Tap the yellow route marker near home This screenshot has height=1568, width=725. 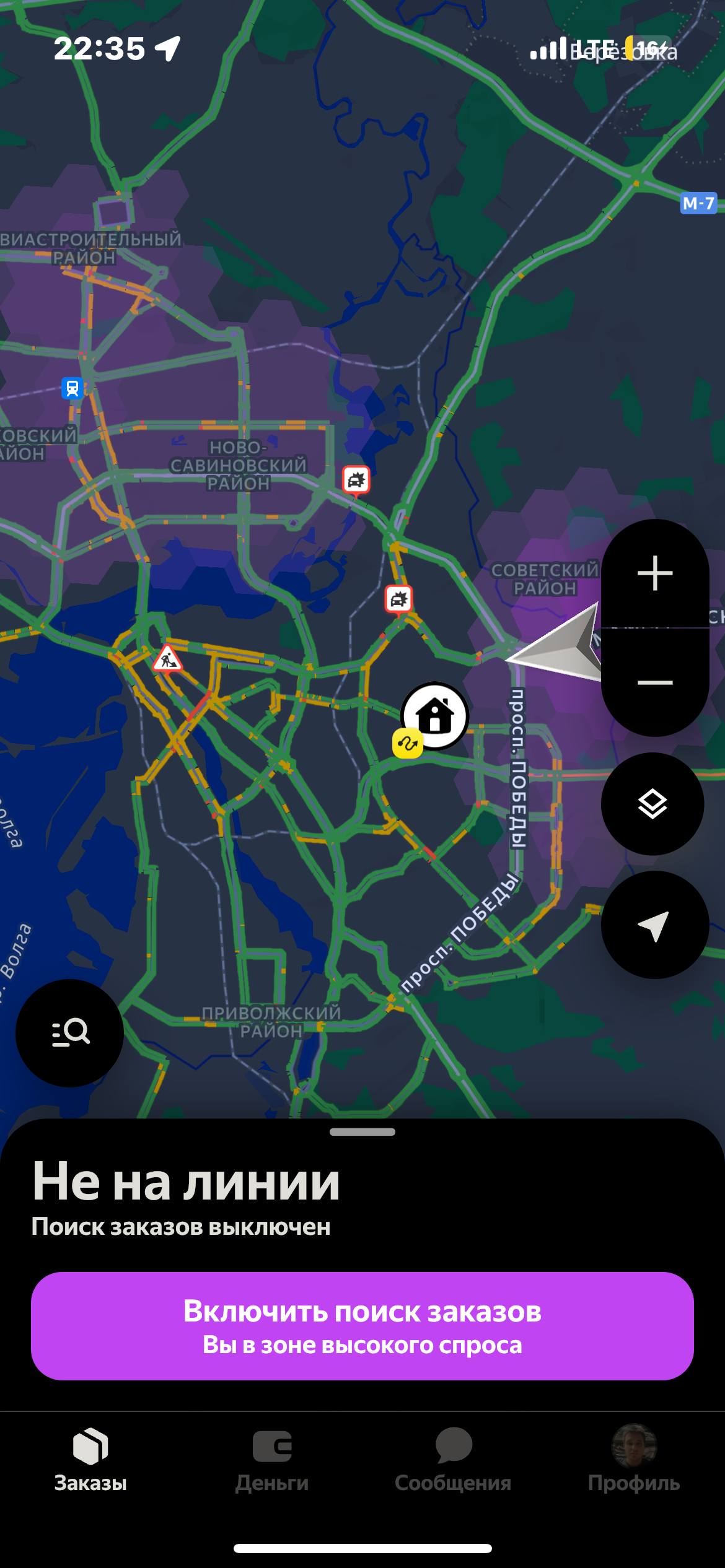(x=407, y=743)
